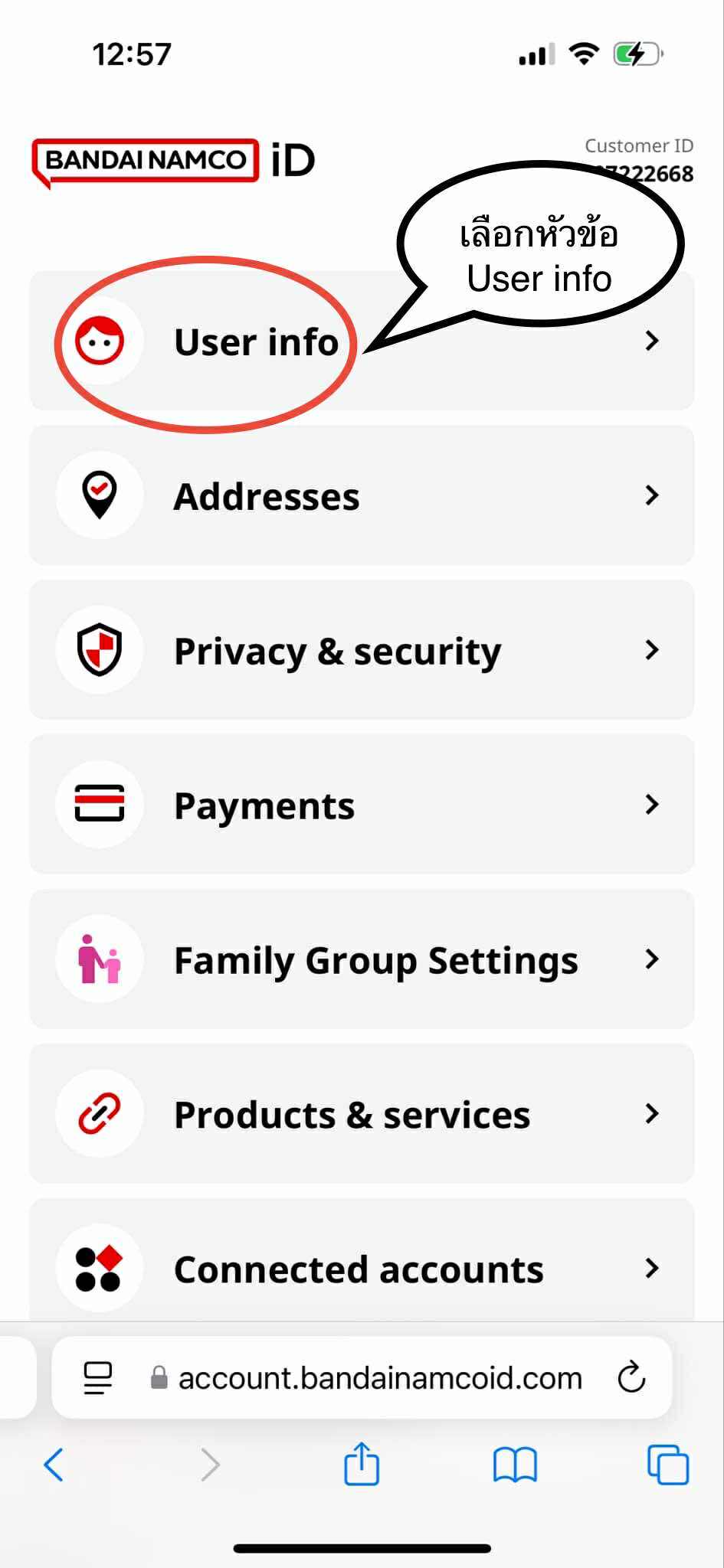The image size is (724, 1568).
Task: Open Privacy & security settings
Action: pyautogui.click(x=360, y=651)
